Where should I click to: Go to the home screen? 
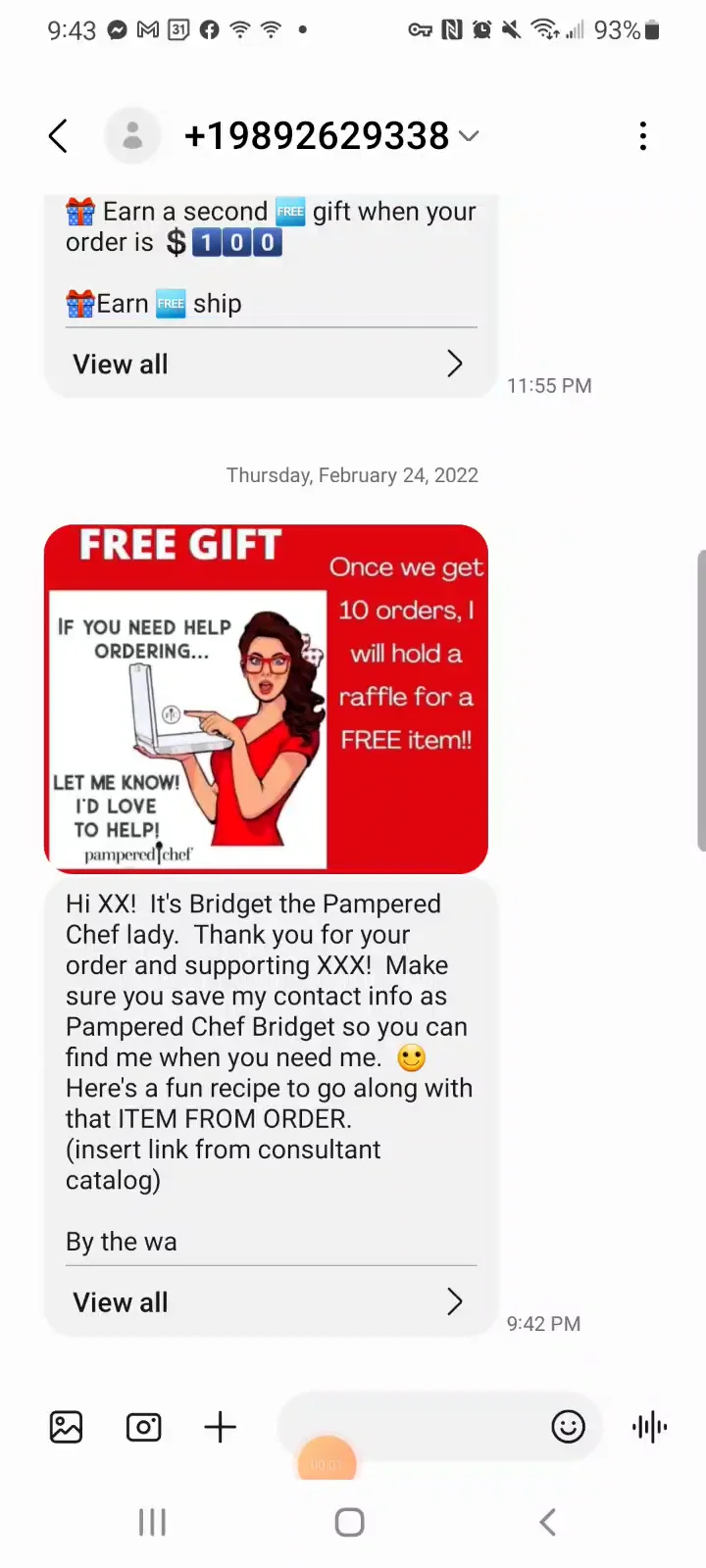pyautogui.click(x=350, y=1522)
